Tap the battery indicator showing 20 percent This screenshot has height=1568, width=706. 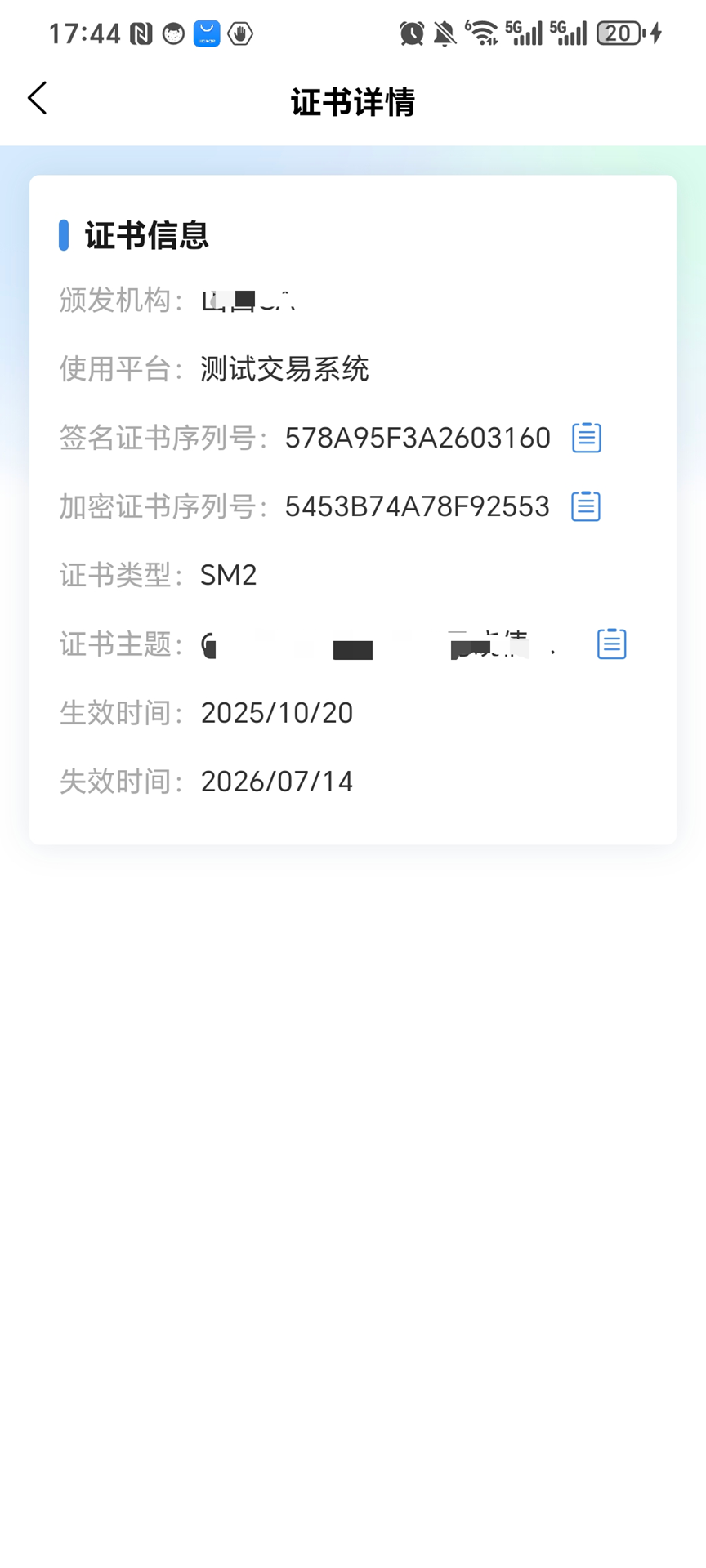coord(619,33)
